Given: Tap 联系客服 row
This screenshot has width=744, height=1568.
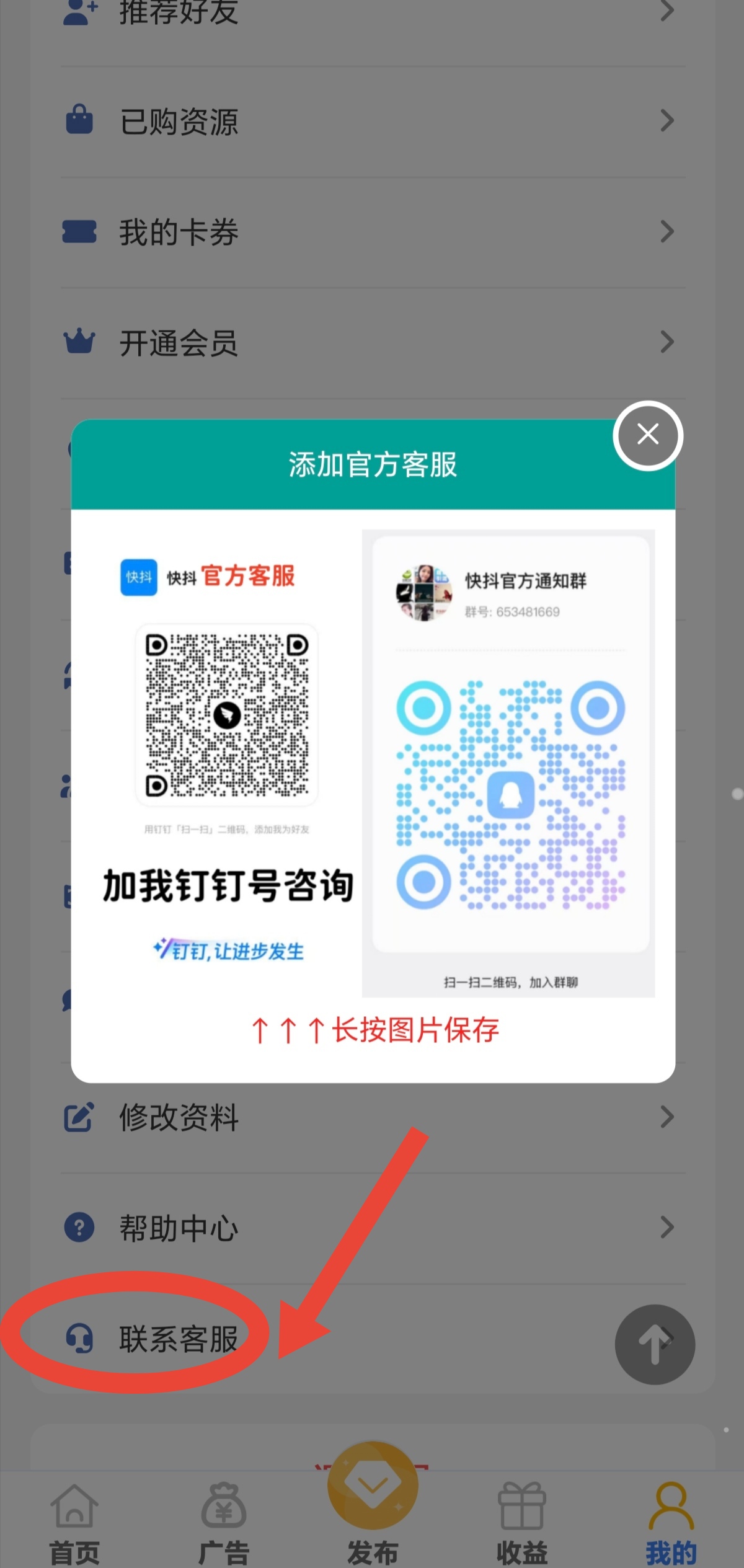Looking at the screenshot, I should click(179, 1338).
